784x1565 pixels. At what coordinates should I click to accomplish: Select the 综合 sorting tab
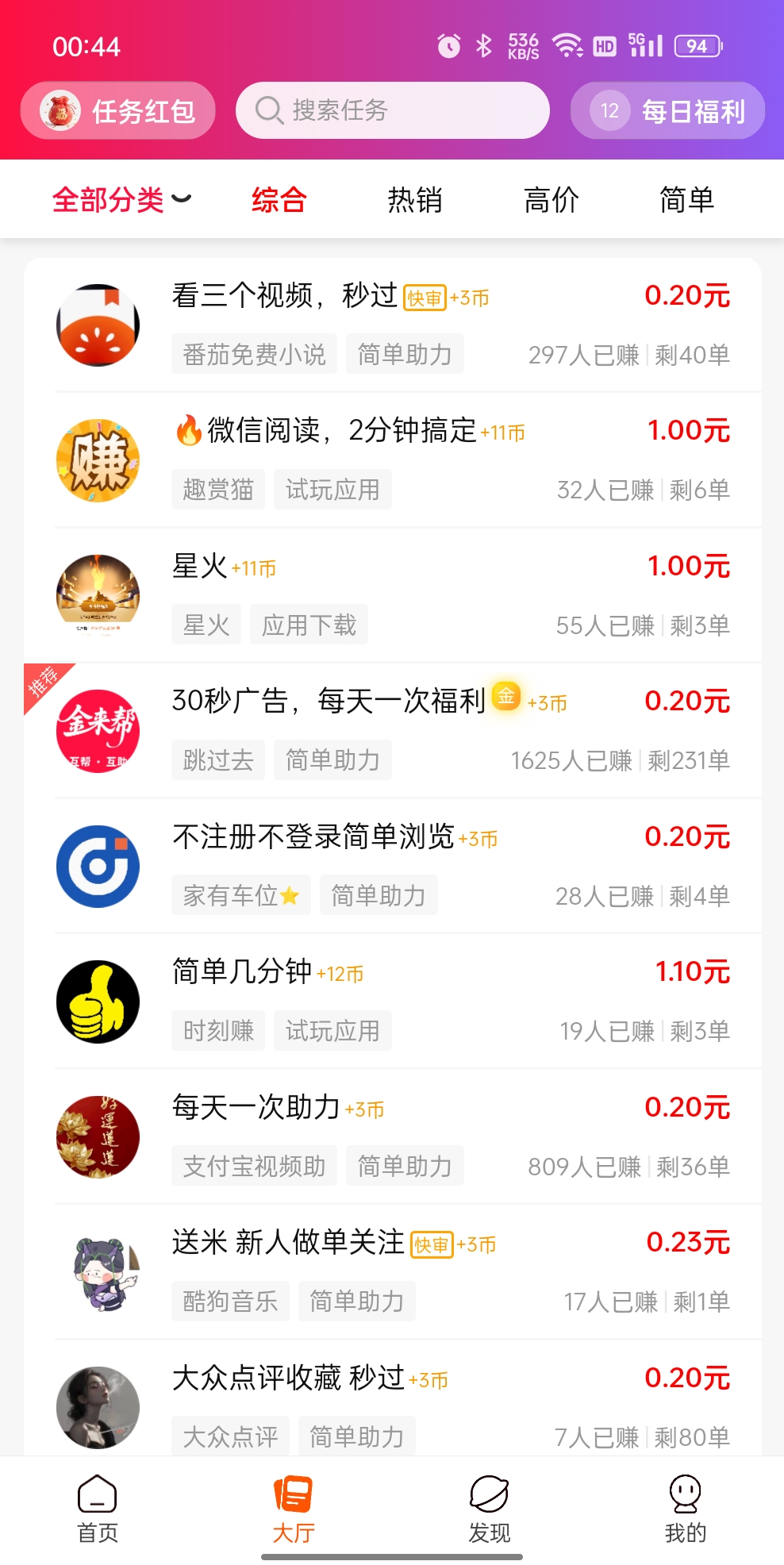(279, 199)
